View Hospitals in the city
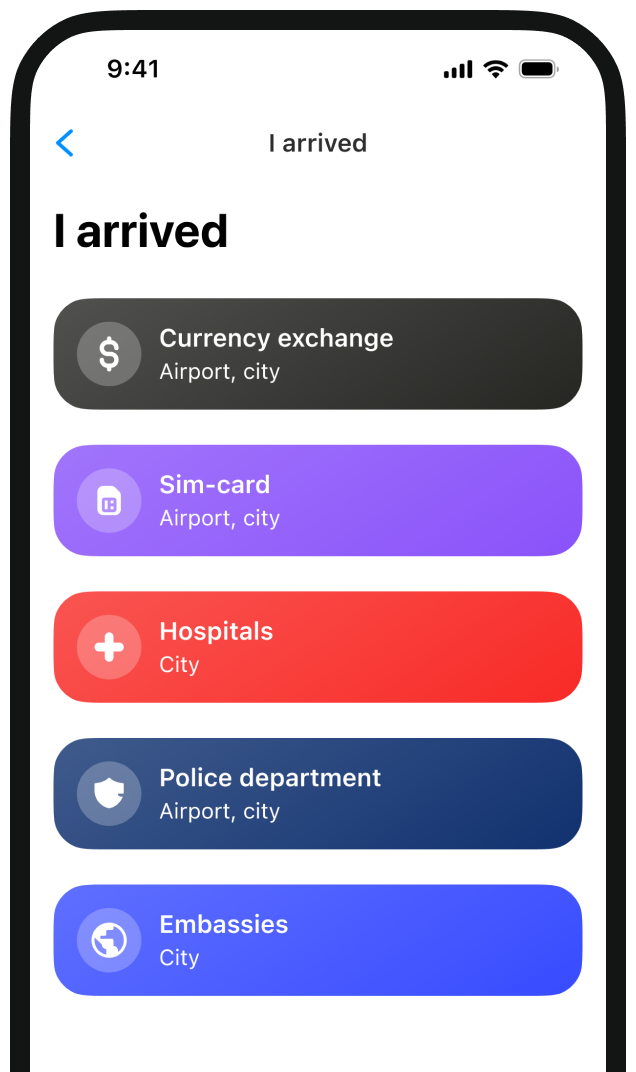Viewport: 636px width, 1072px height. point(318,647)
